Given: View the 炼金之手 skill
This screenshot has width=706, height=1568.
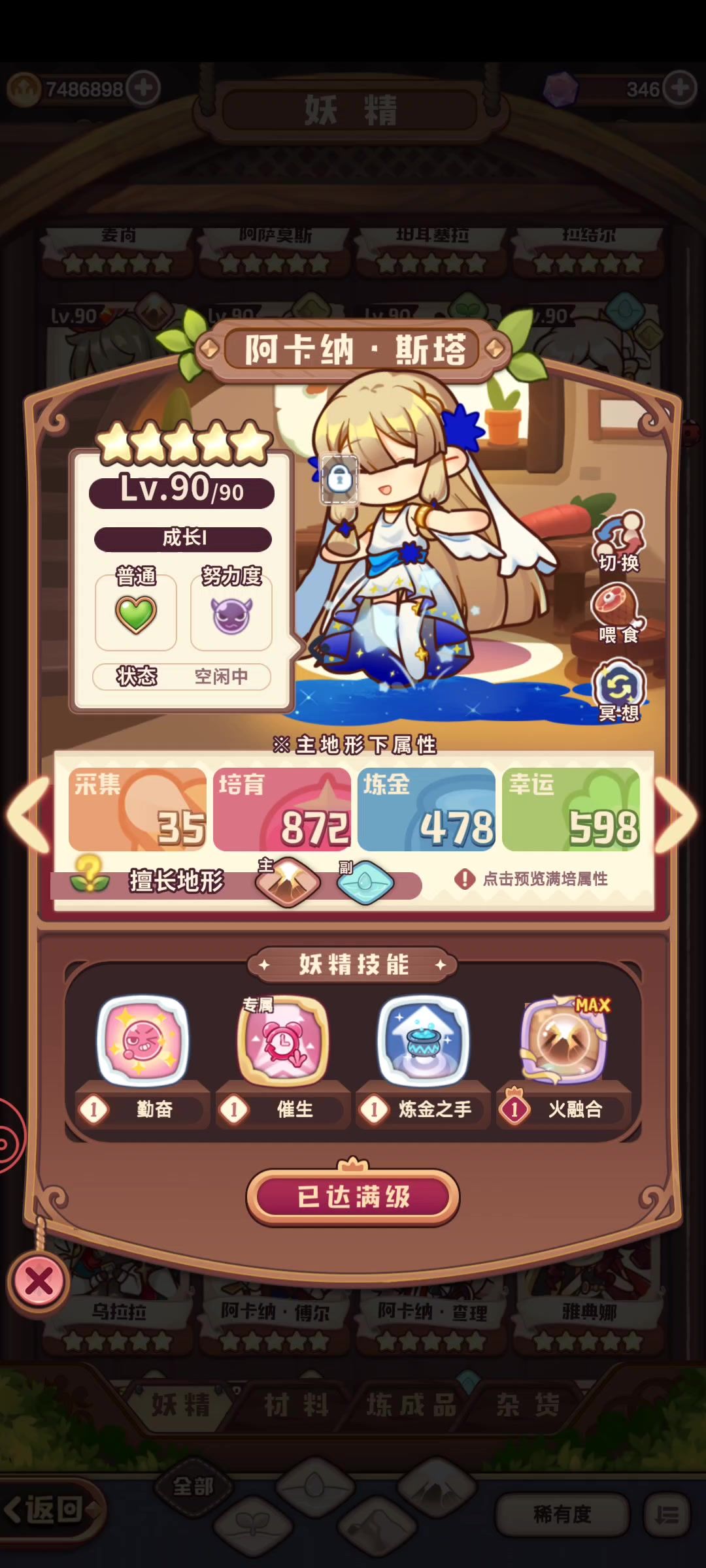Looking at the screenshot, I should 424,1040.
